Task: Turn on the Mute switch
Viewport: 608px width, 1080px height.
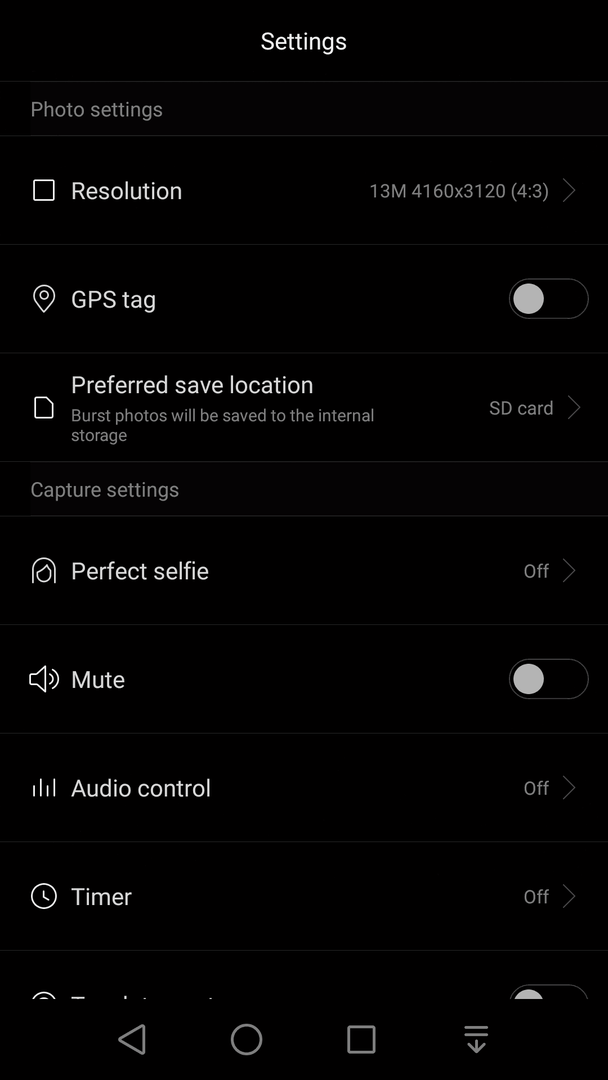Action: tap(548, 679)
